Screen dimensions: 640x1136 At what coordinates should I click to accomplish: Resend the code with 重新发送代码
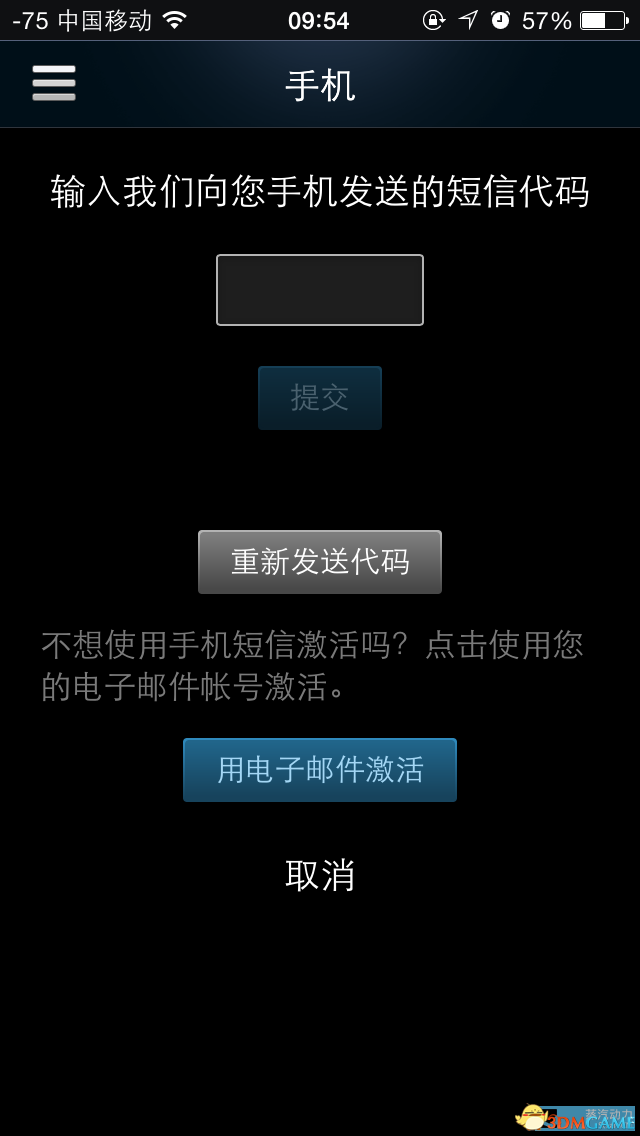(320, 562)
